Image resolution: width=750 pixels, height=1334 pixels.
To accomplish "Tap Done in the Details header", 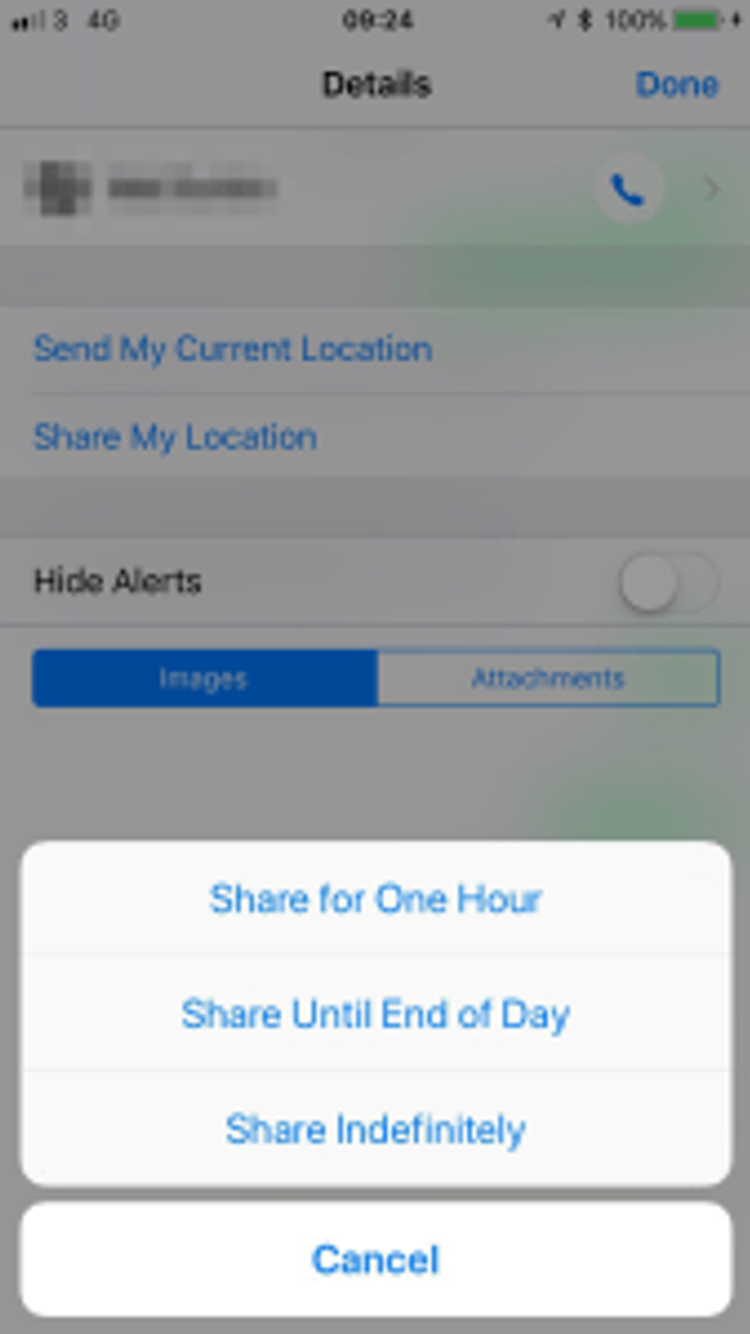I will [677, 84].
